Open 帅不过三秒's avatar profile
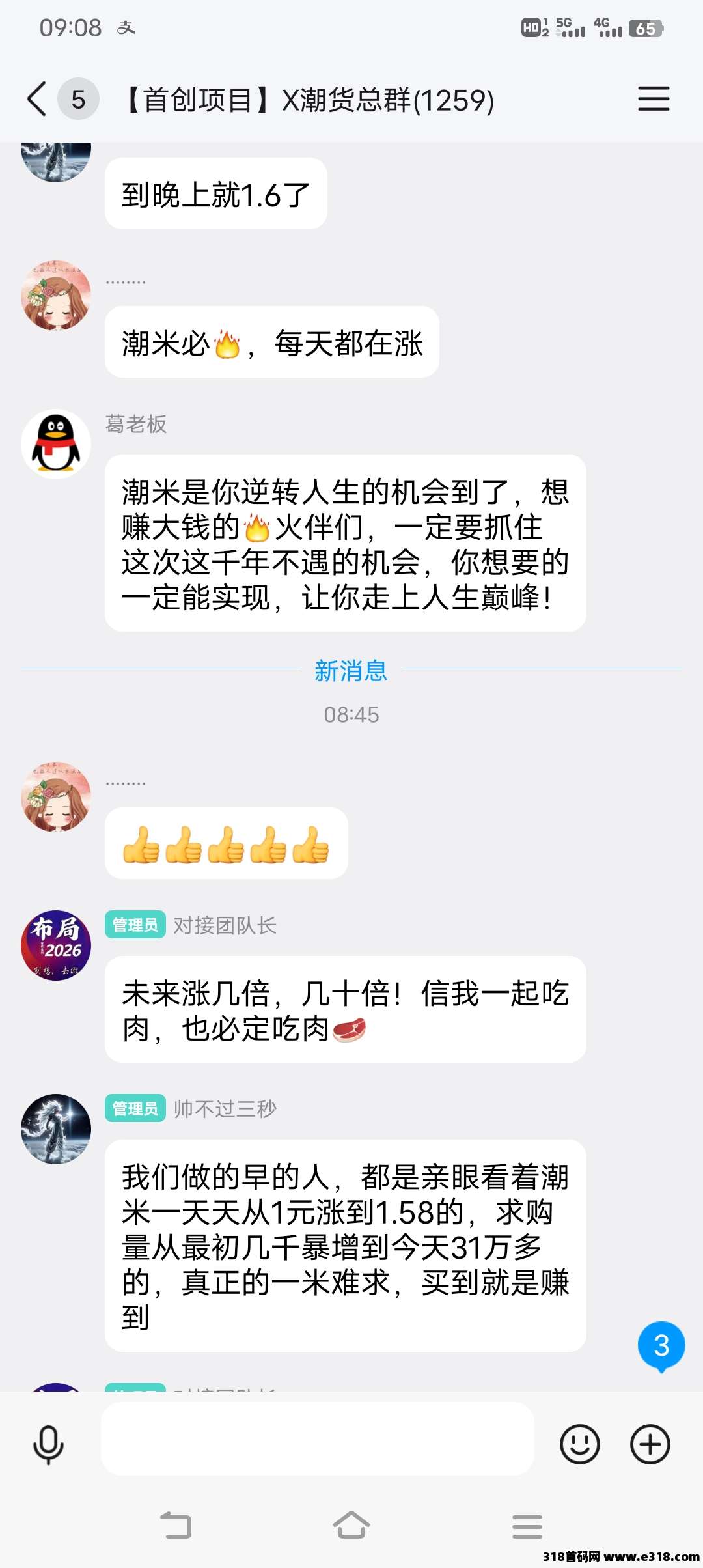Image resolution: width=703 pixels, height=1568 pixels. [56, 1129]
